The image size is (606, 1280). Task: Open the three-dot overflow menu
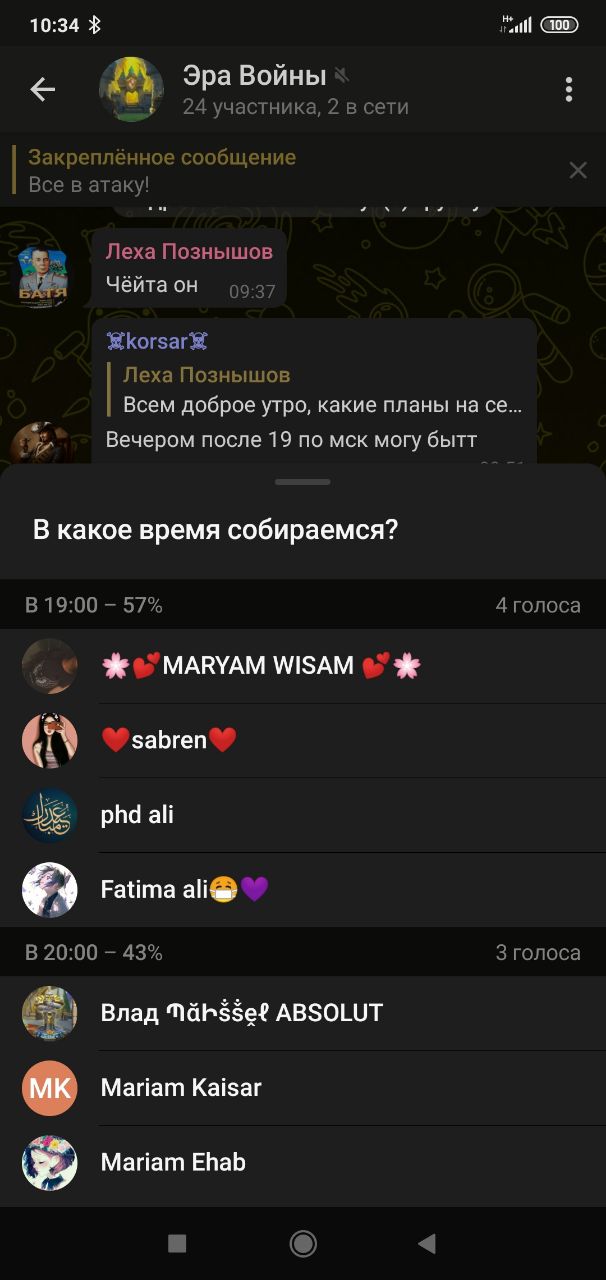click(x=568, y=90)
